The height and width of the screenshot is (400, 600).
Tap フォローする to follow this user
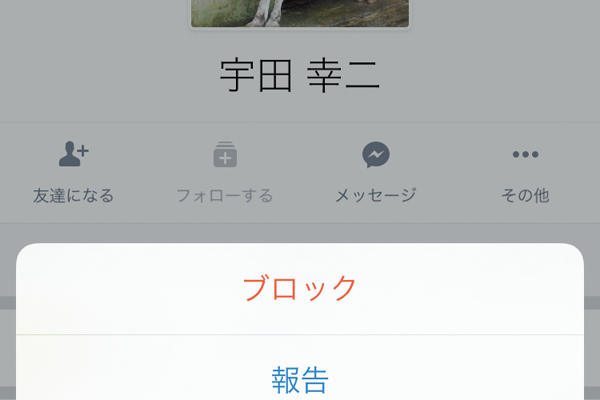point(224,172)
